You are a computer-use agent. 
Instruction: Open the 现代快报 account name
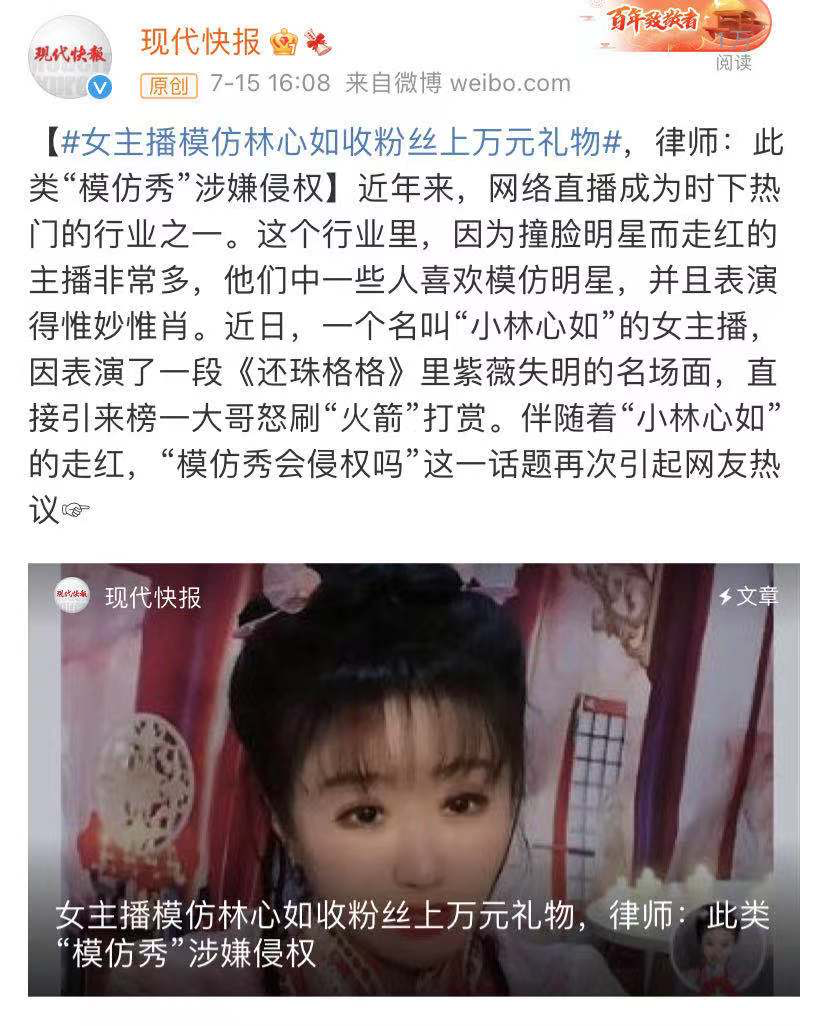pos(200,42)
